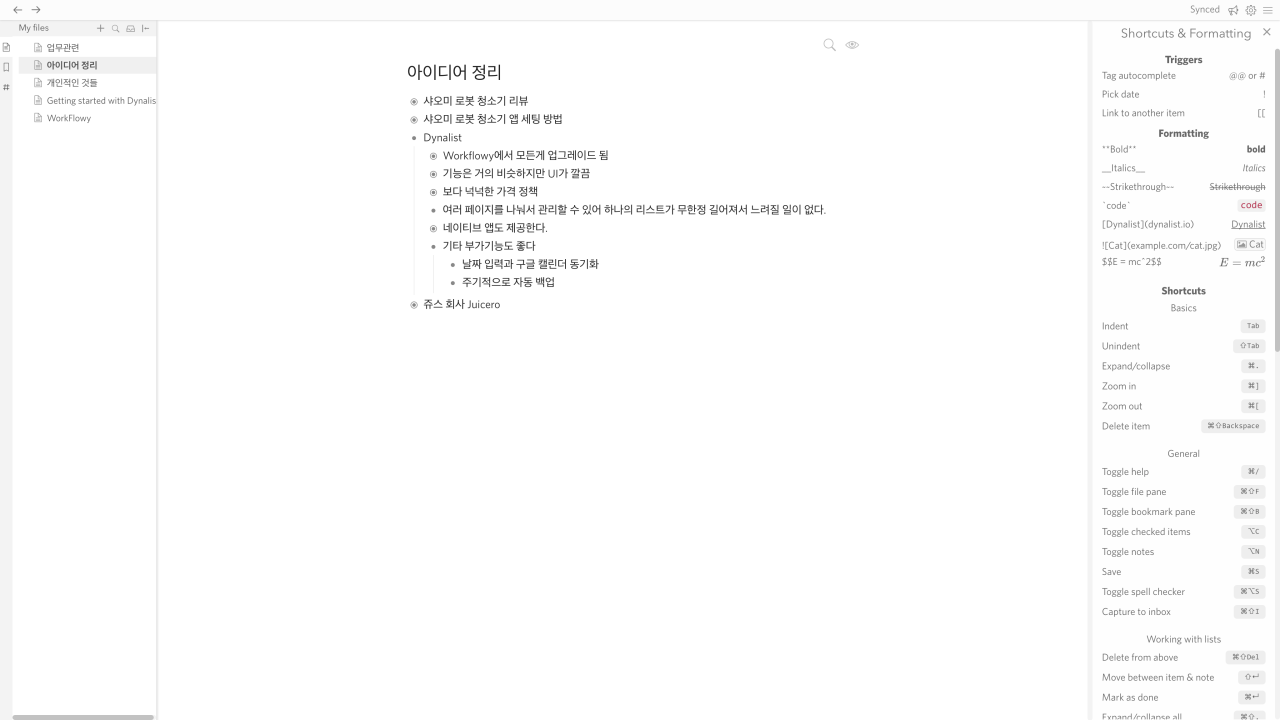Zoom into the 샤오미 로봇 청소기 리뷰 bullet
The height and width of the screenshot is (720, 1280).
click(x=414, y=101)
